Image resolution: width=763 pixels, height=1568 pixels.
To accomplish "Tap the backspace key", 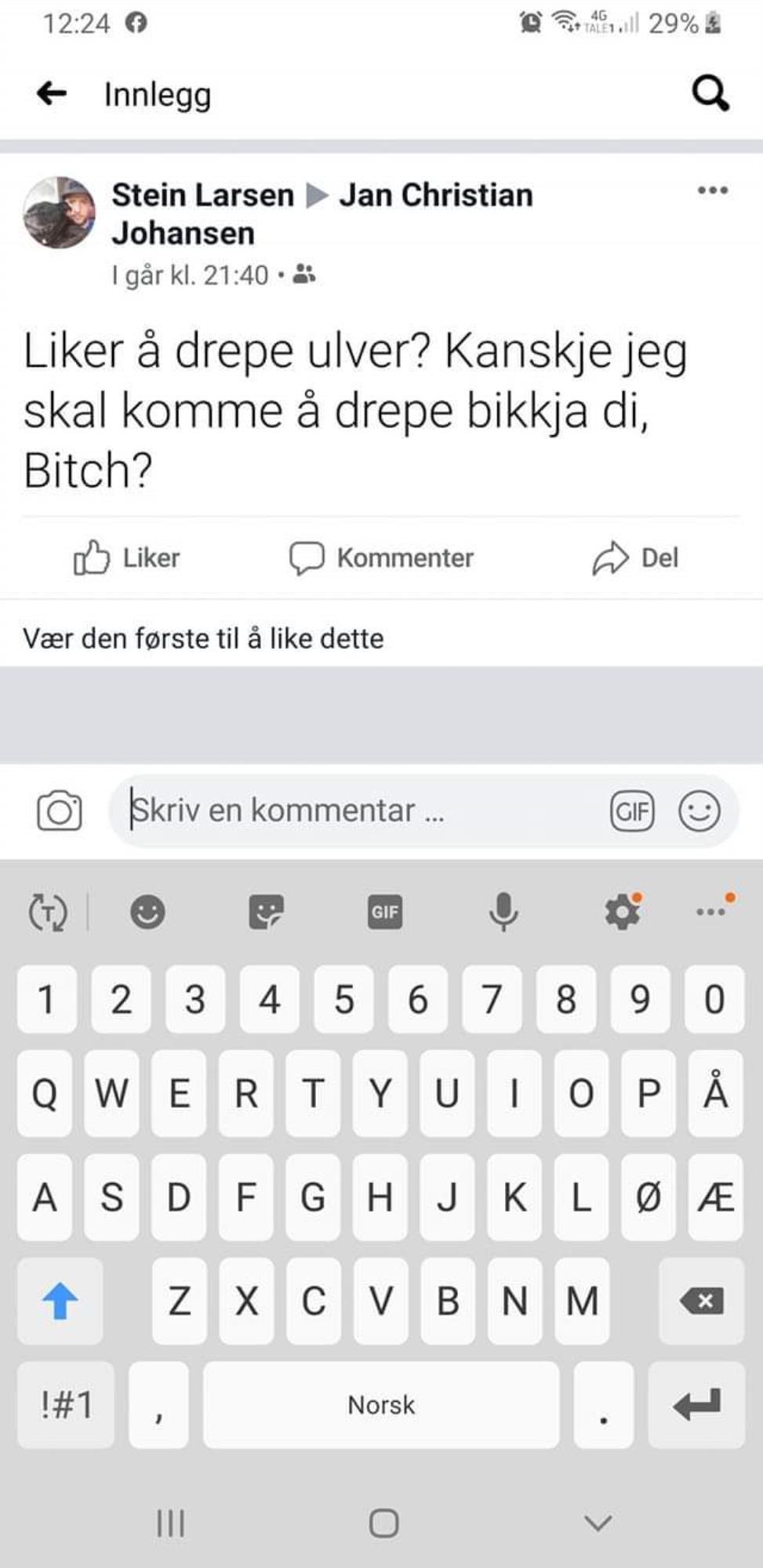I will (x=701, y=1301).
